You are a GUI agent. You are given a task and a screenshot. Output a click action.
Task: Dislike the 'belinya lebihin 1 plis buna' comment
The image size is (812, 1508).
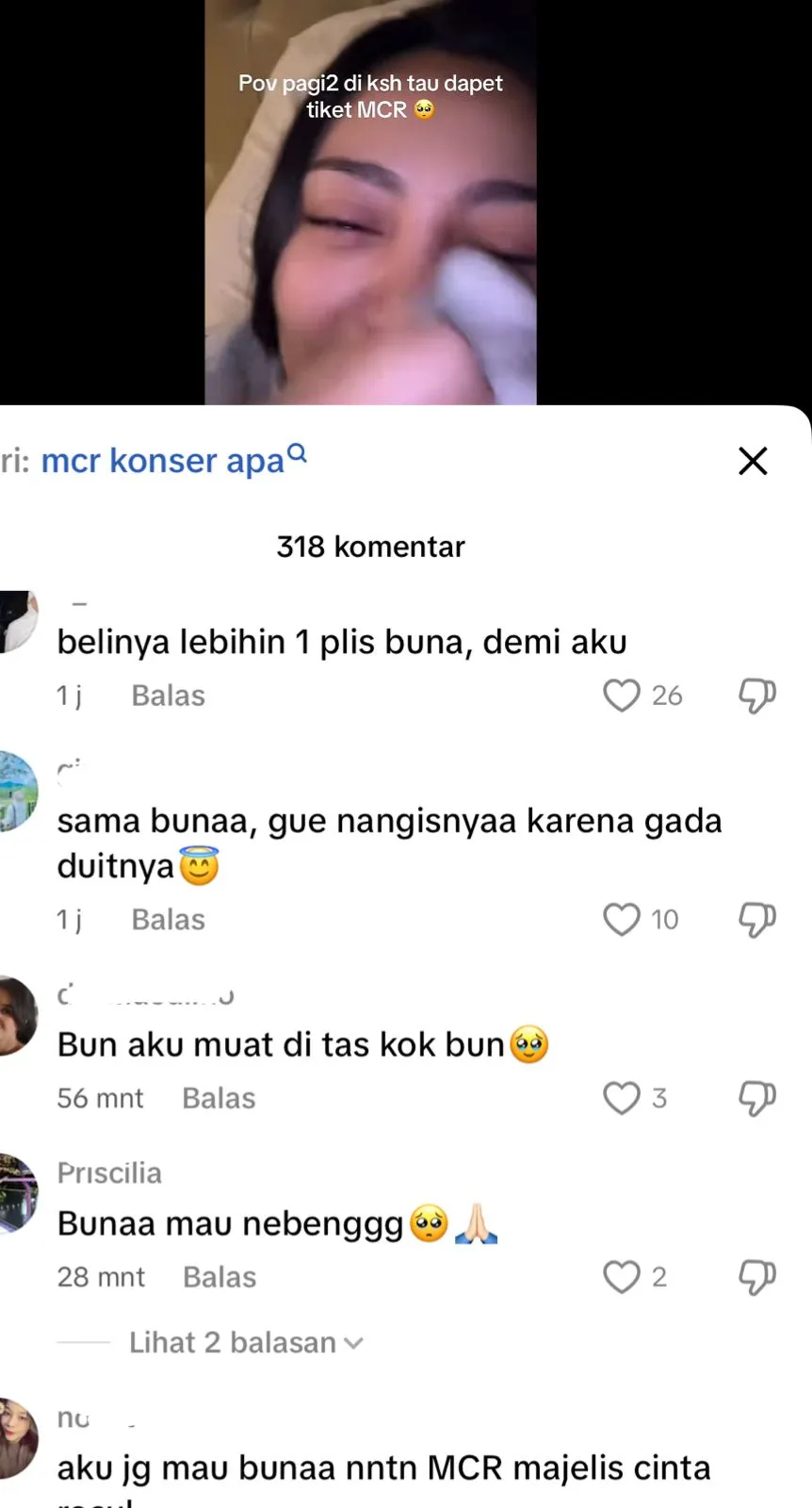click(x=756, y=696)
